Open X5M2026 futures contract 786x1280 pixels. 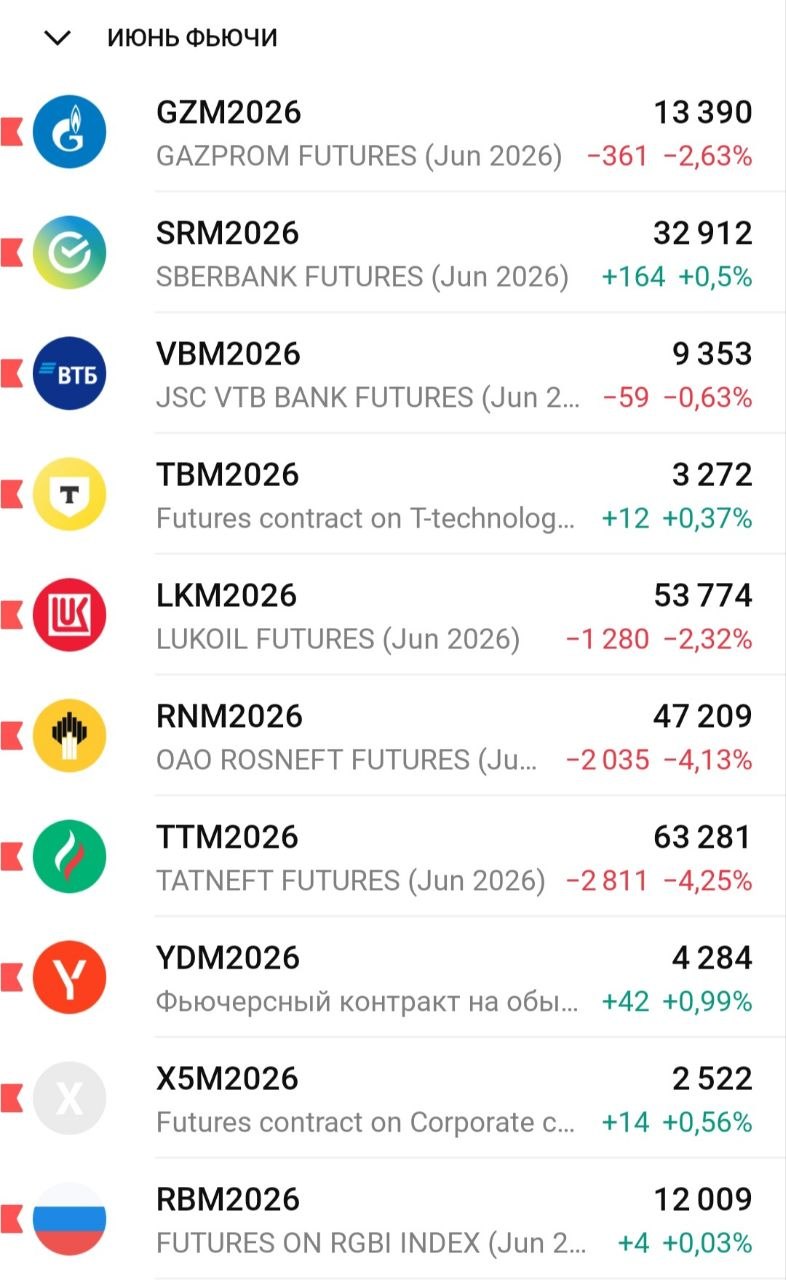pyautogui.click(x=400, y=1100)
